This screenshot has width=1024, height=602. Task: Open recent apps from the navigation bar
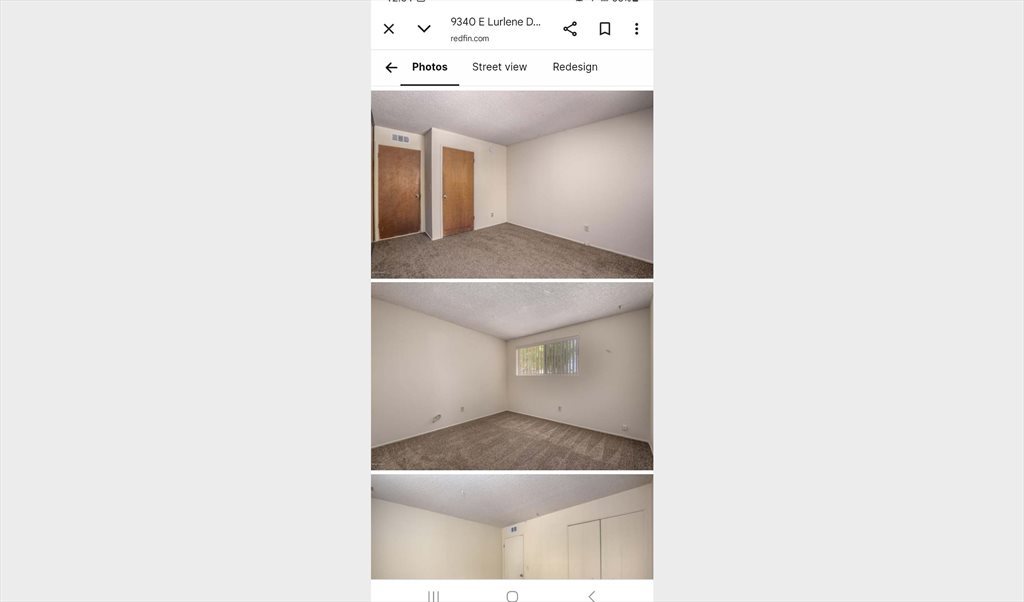pyautogui.click(x=434, y=596)
